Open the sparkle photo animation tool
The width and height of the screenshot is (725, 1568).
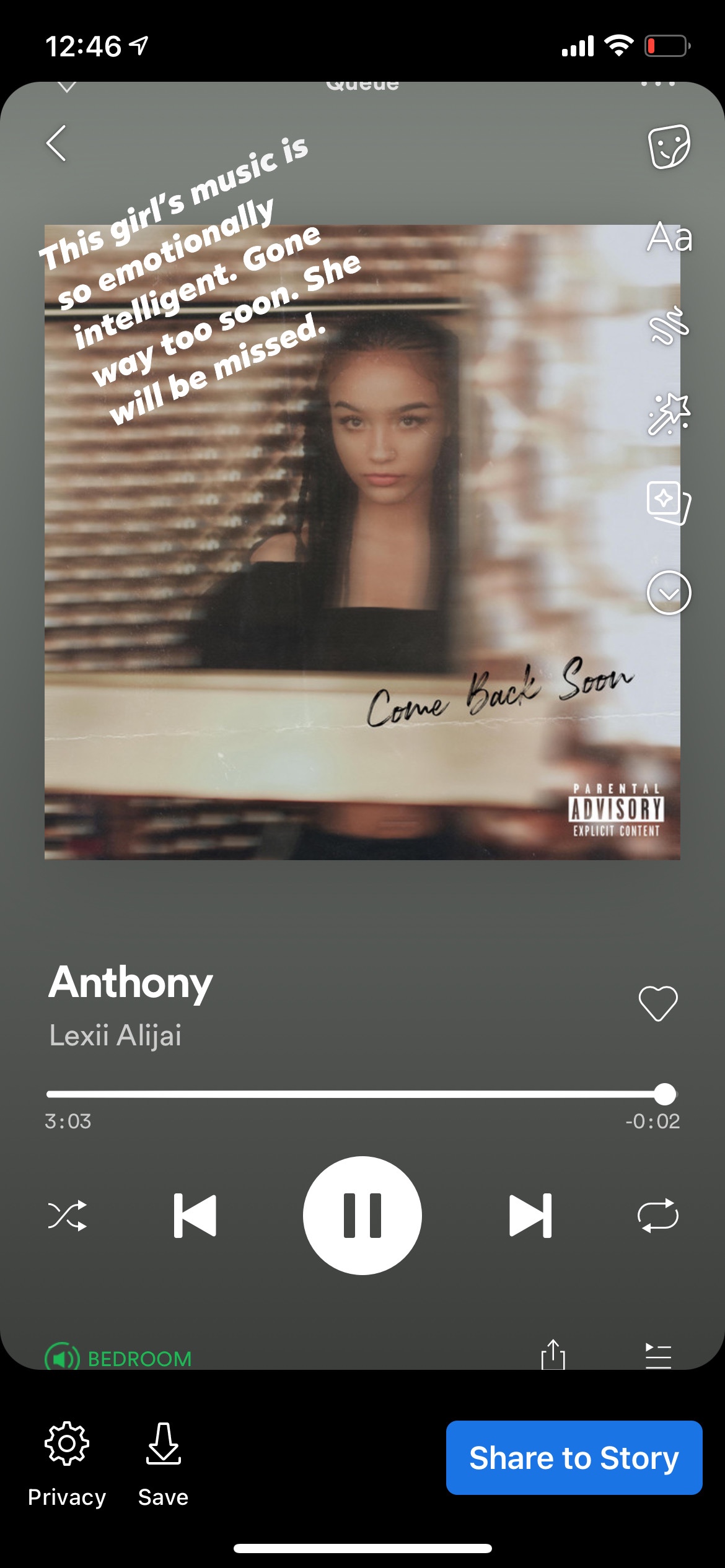[669, 502]
